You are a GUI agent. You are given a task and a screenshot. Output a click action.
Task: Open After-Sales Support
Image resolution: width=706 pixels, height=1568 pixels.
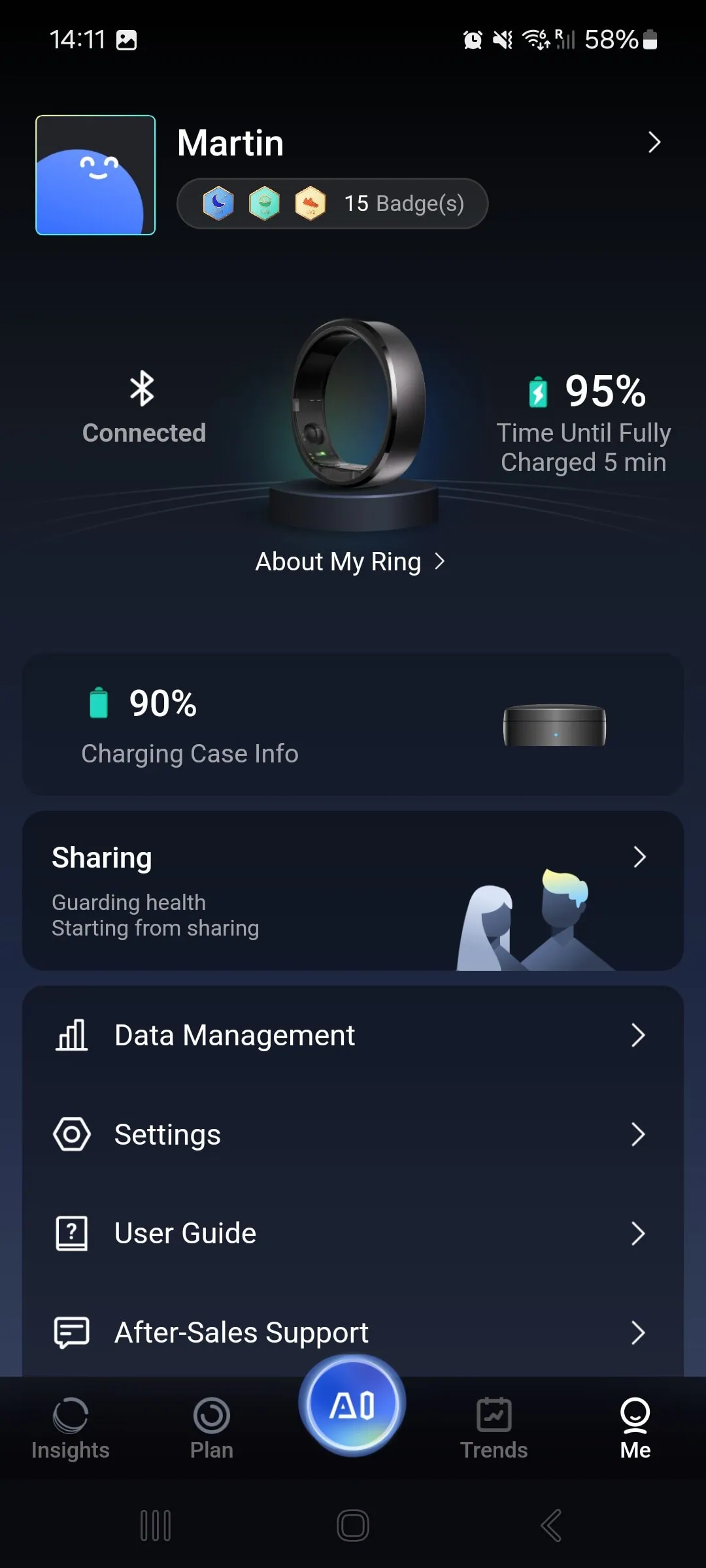coord(353,1333)
